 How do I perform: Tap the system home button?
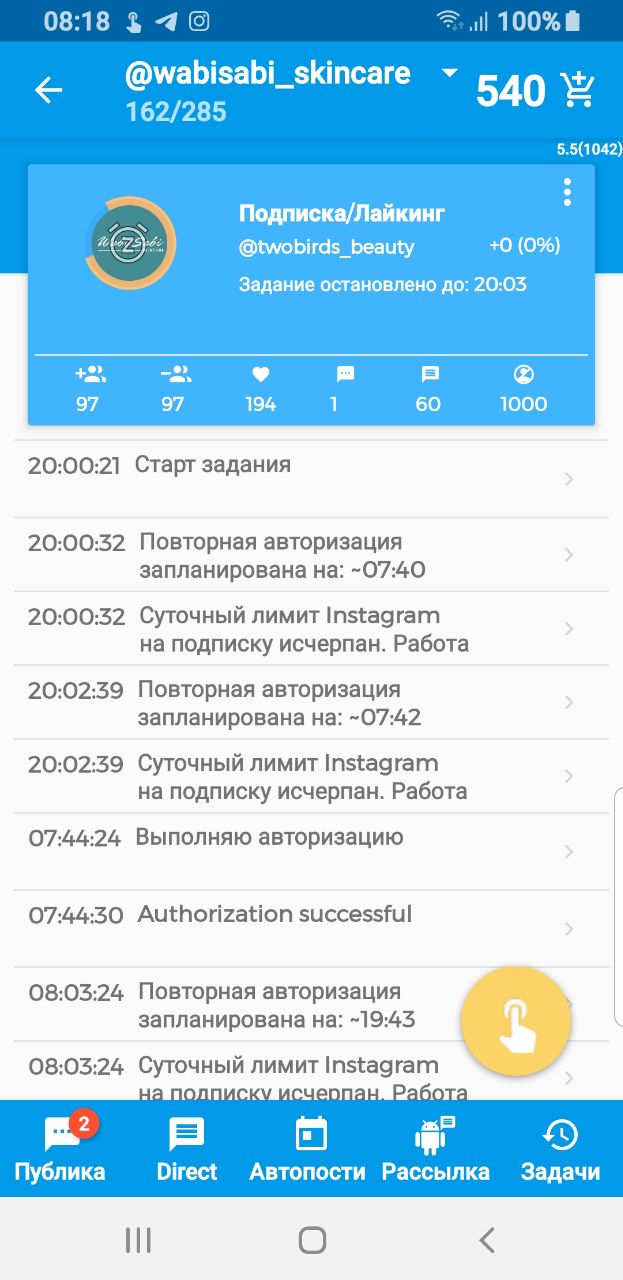point(312,1240)
